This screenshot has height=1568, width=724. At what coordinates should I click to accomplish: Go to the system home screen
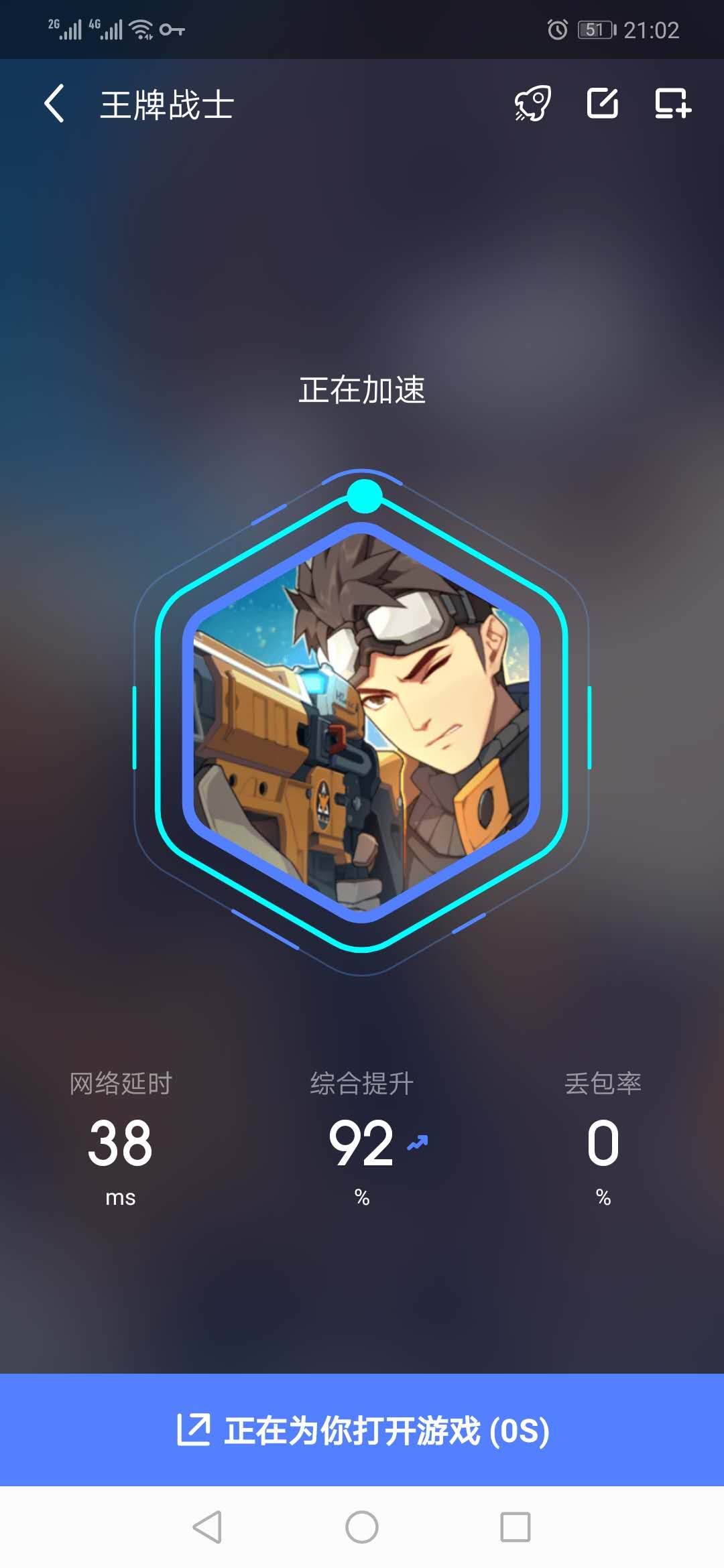pyautogui.click(x=362, y=1527)
